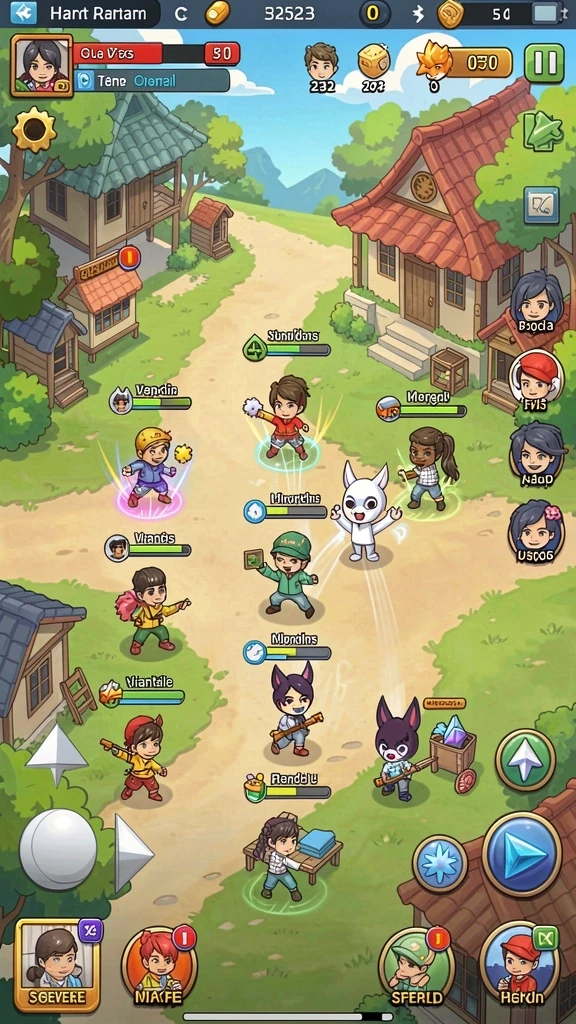Select the Boda character portrait
The image size is (576, 1024).
pos(536,302)
